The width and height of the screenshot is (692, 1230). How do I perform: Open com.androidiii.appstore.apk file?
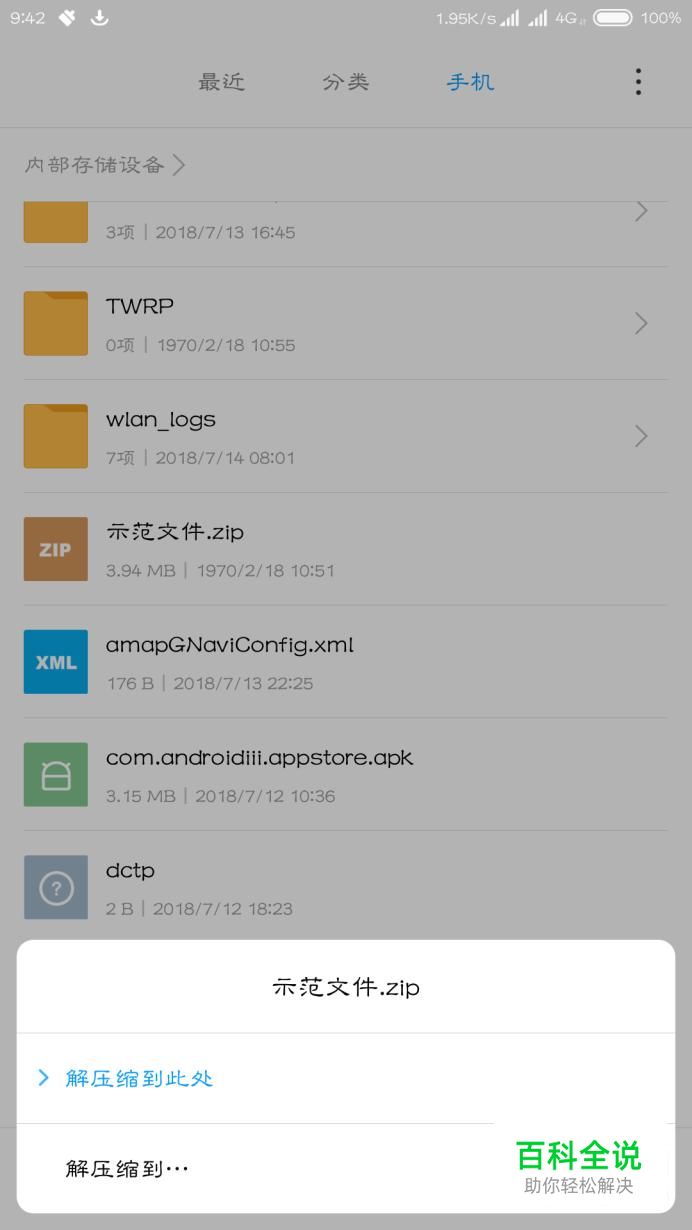pos(346,774)
